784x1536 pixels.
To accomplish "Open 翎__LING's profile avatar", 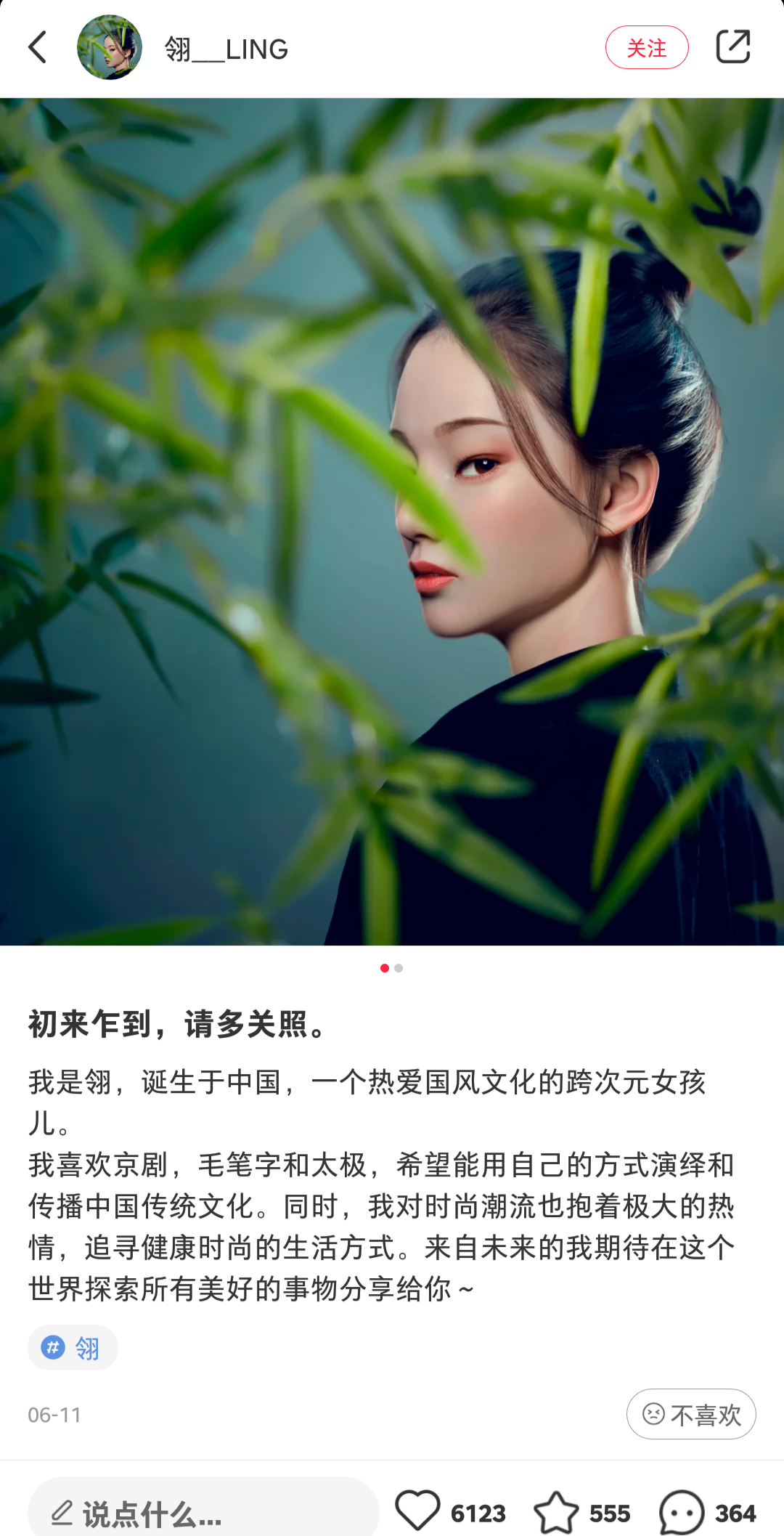I will point(110,48).
